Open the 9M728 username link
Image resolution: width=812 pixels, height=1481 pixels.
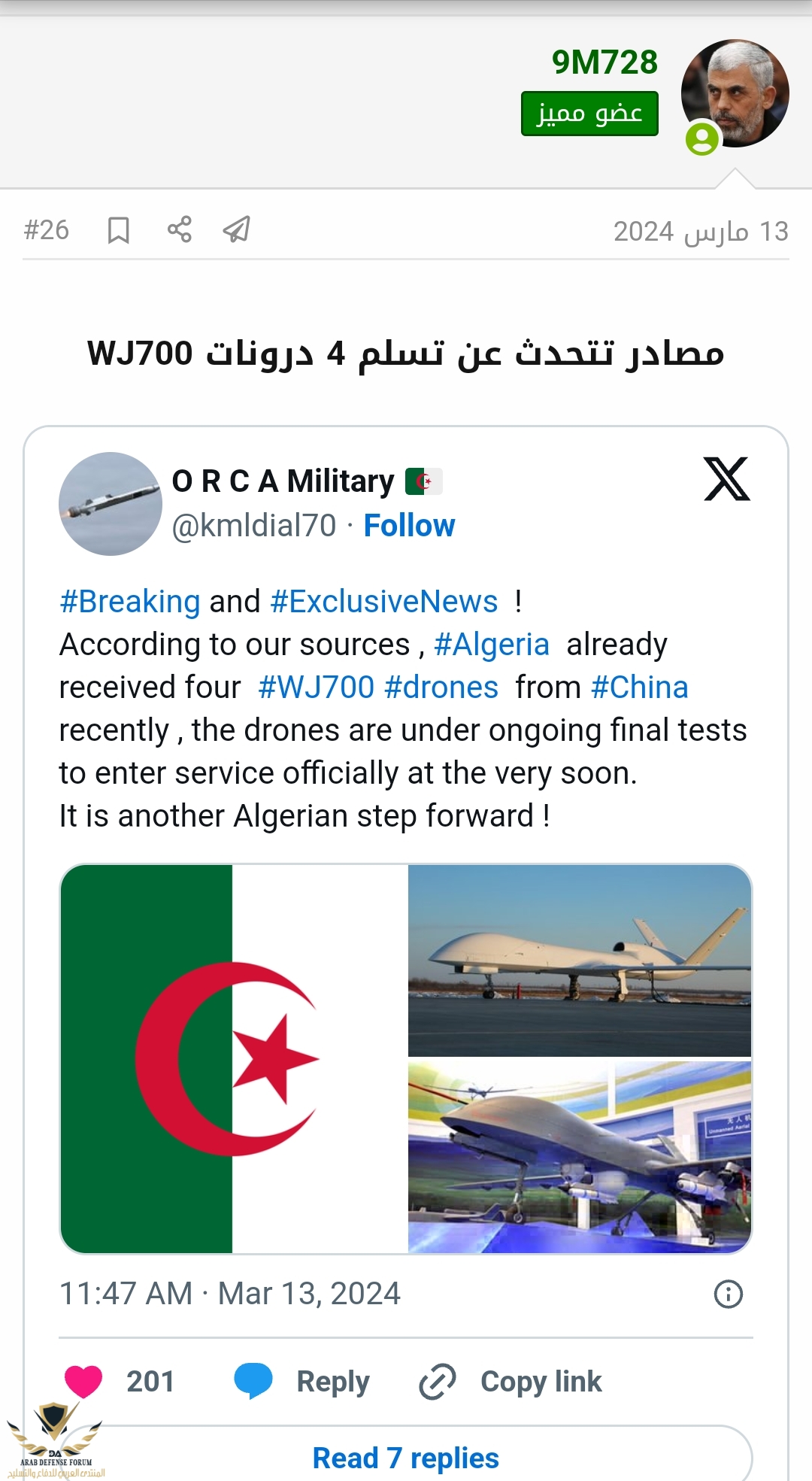point(604,62)
